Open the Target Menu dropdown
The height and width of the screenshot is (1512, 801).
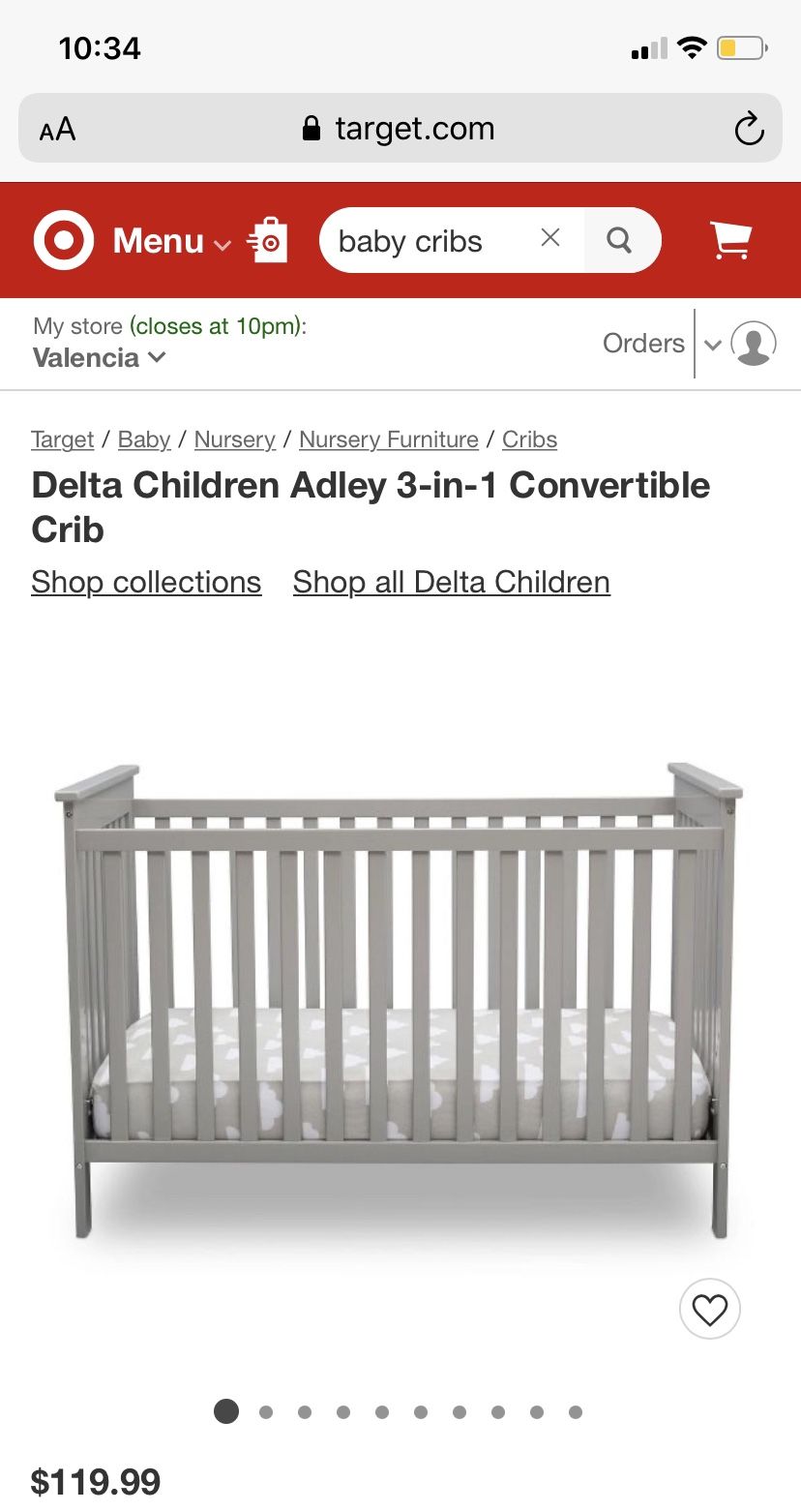tap(171, 241)
